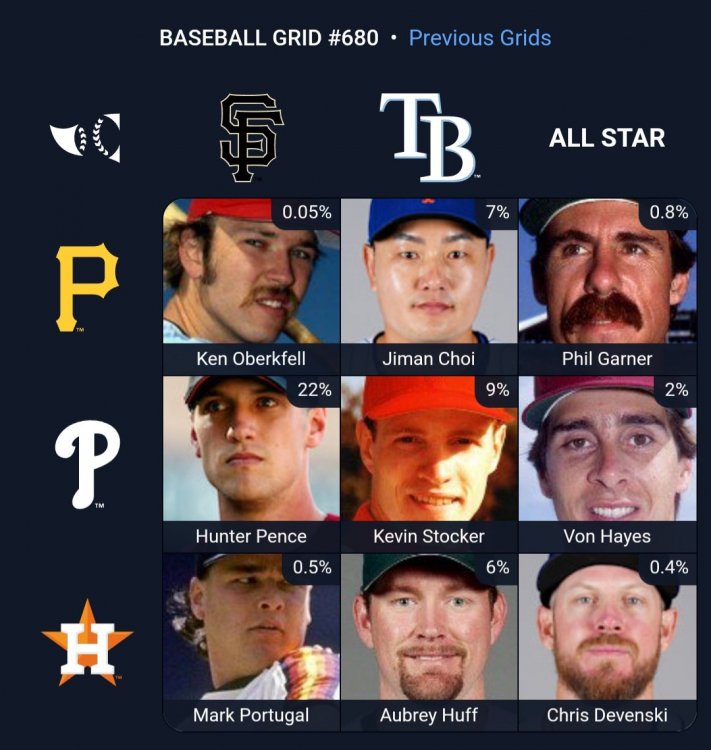Choose the Aubrey Huff tile

[429, 641]
